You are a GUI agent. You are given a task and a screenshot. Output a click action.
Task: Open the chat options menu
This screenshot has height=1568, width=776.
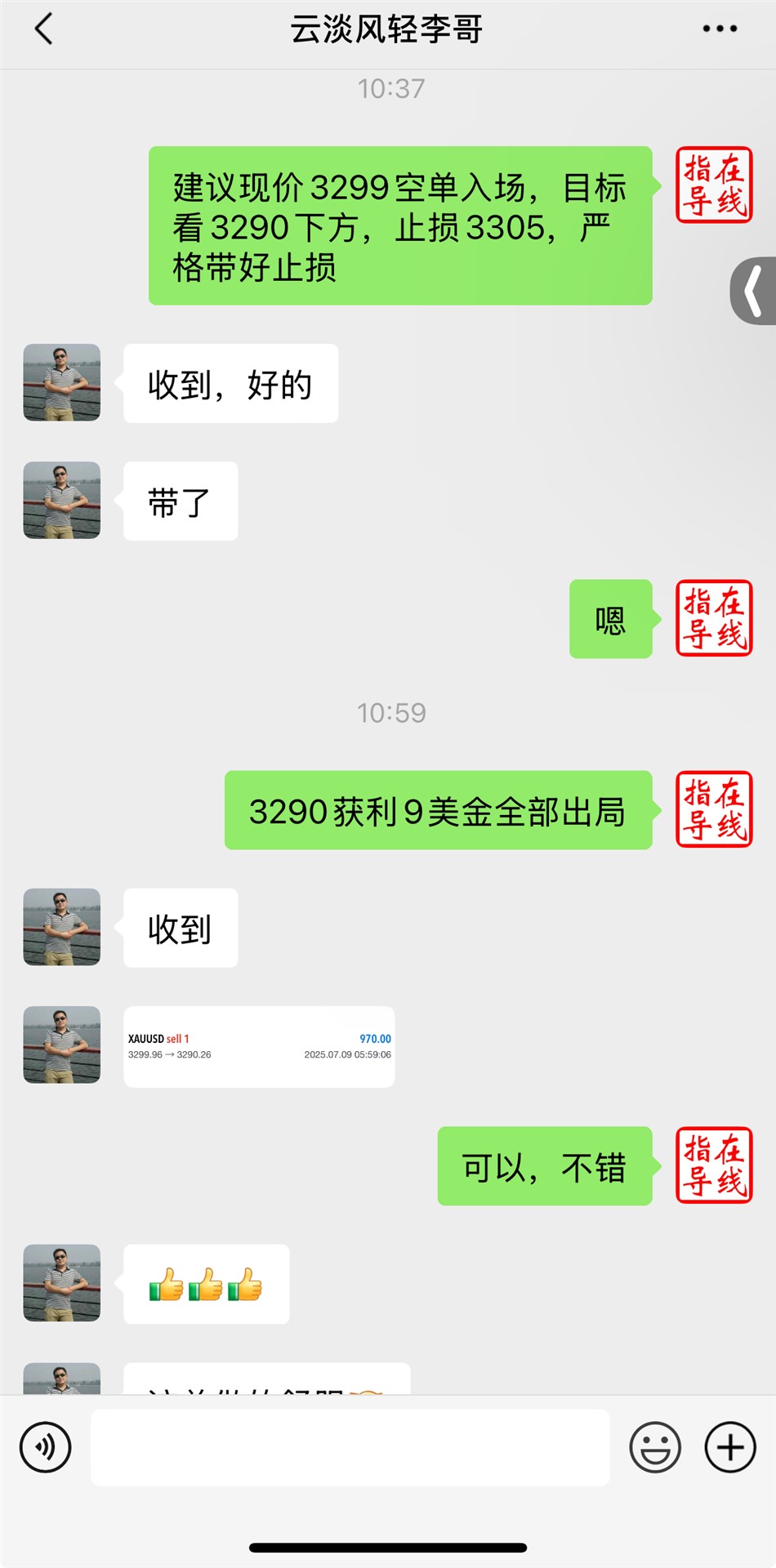pos(720,29)
